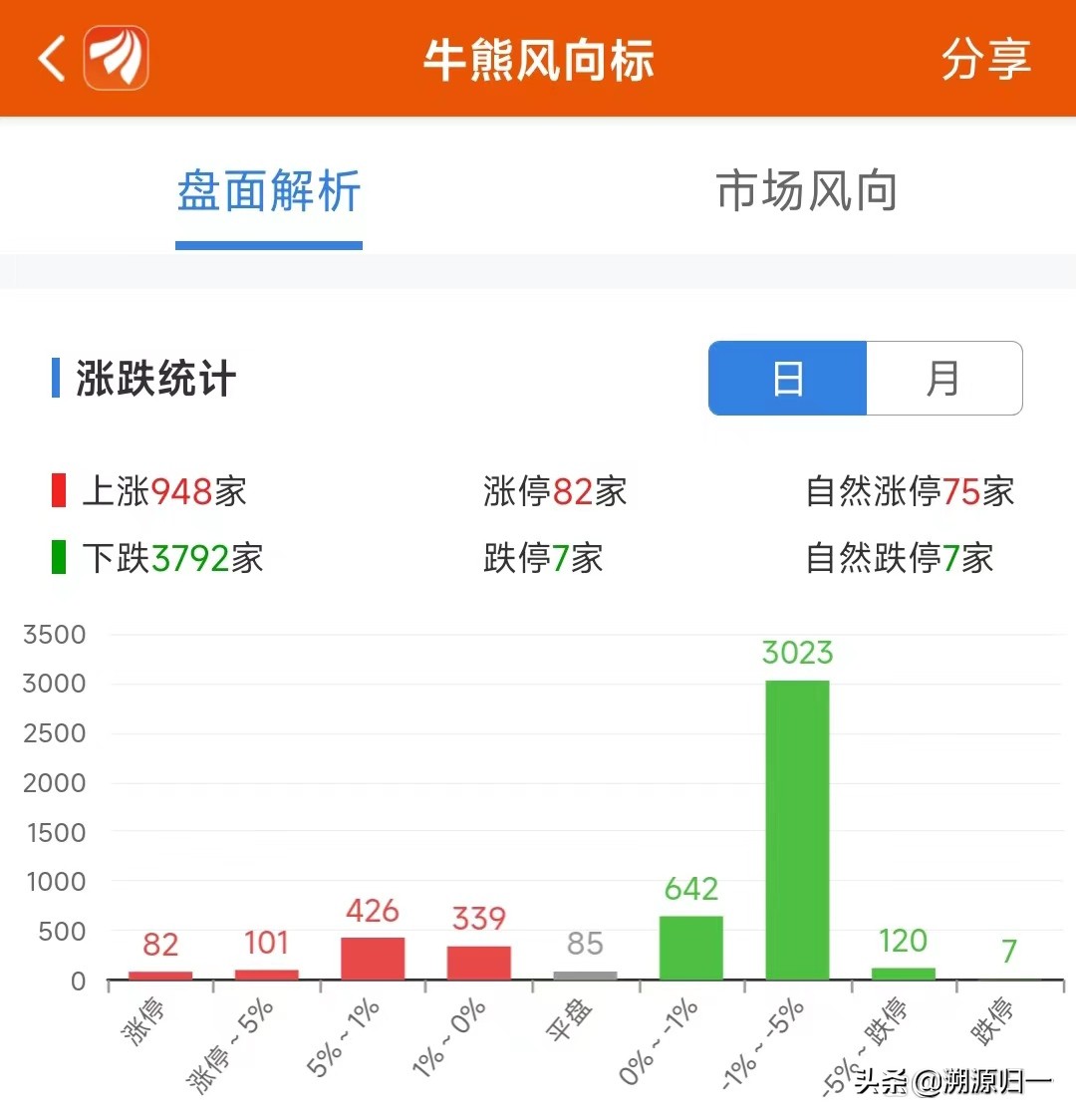Click the green 下跌 legend square
The width and height of the screenshot is (1076, 1120).
[57, 558]
